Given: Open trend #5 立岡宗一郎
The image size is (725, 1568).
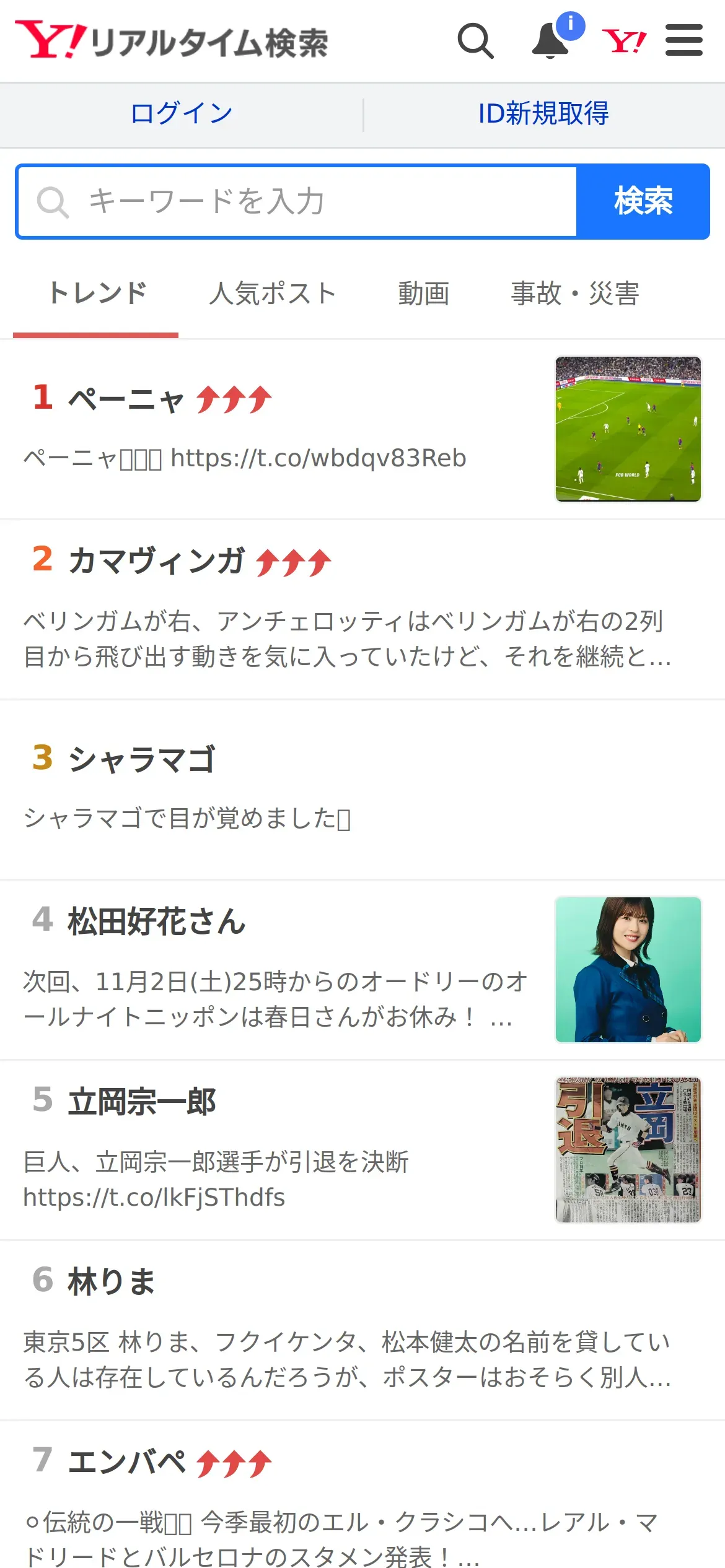Looking at the screenshot, I should click(362, 1150).
